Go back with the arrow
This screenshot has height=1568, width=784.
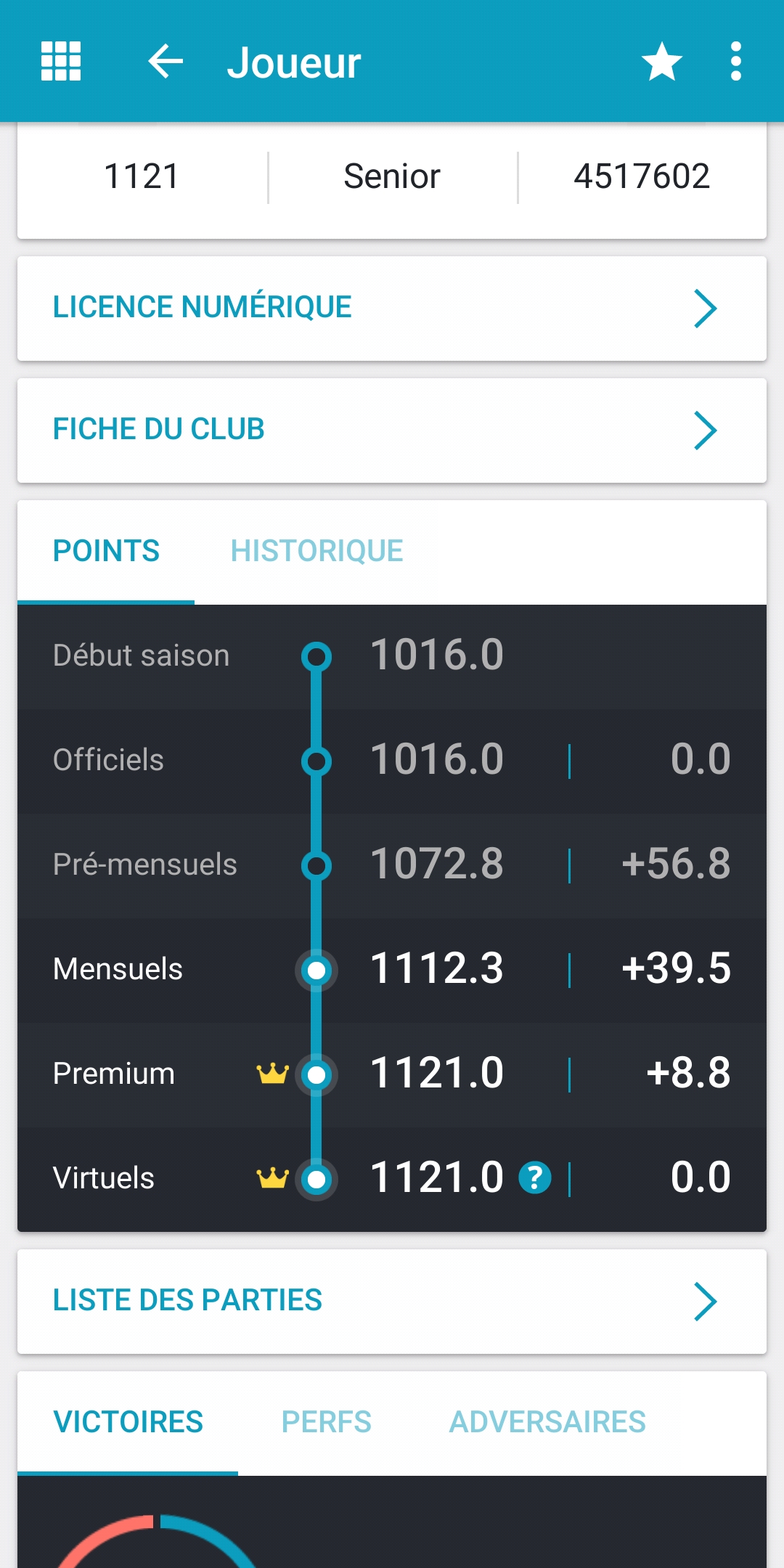coord(166,61)
